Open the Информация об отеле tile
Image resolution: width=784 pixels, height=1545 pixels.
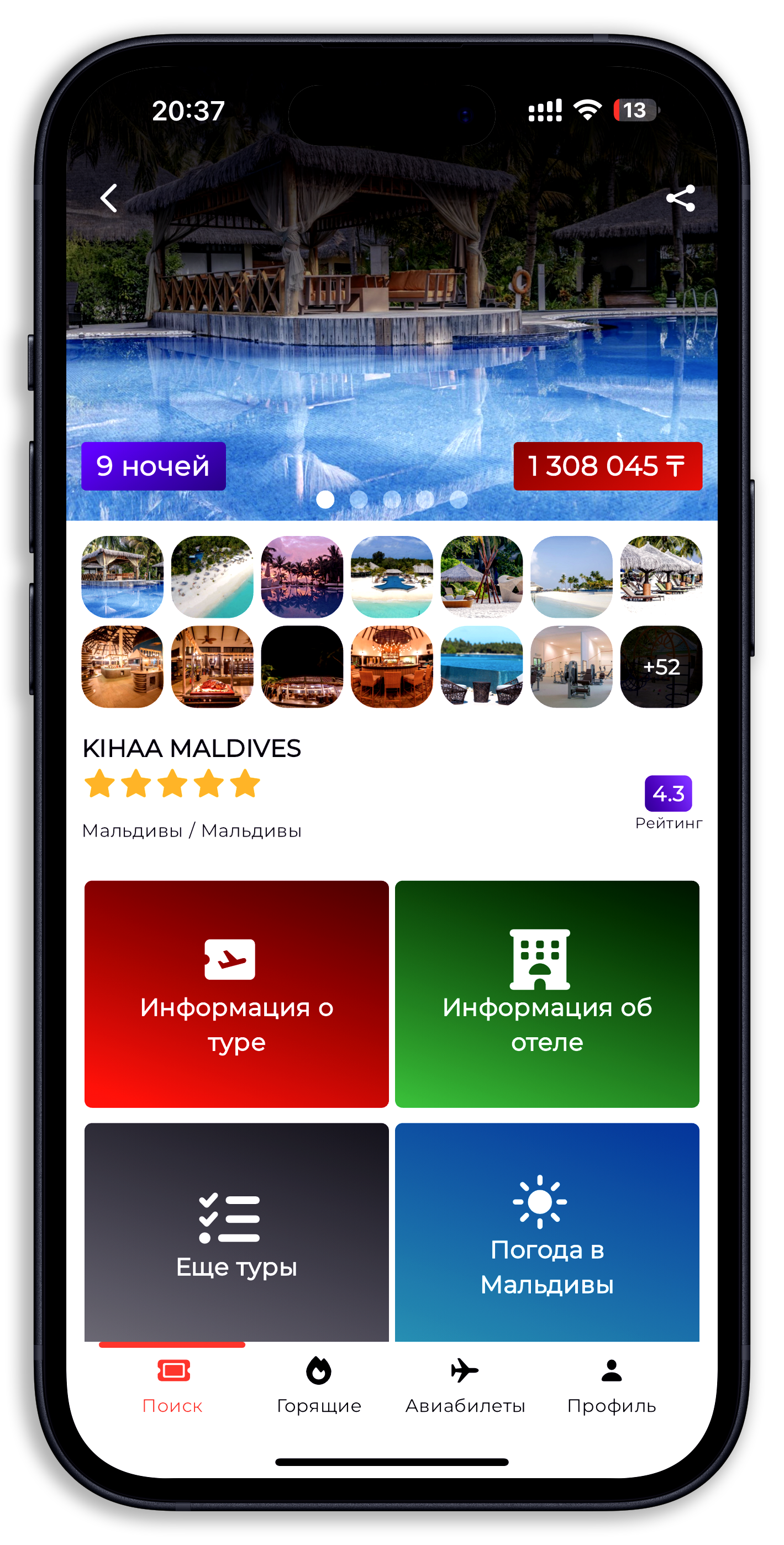click(x=547, y=994)
